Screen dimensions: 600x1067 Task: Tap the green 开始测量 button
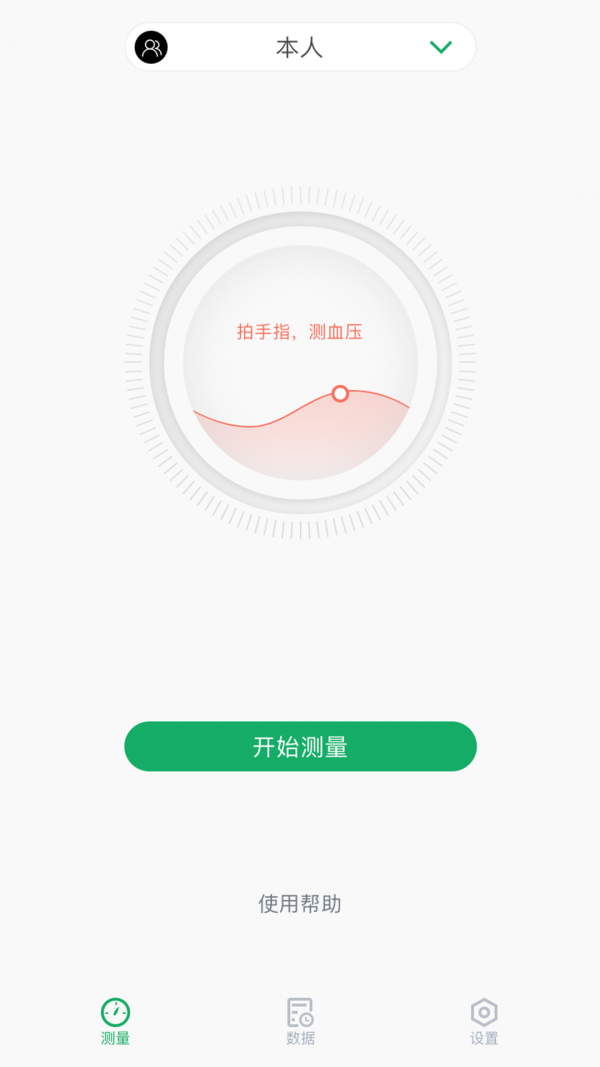point(300,746)
